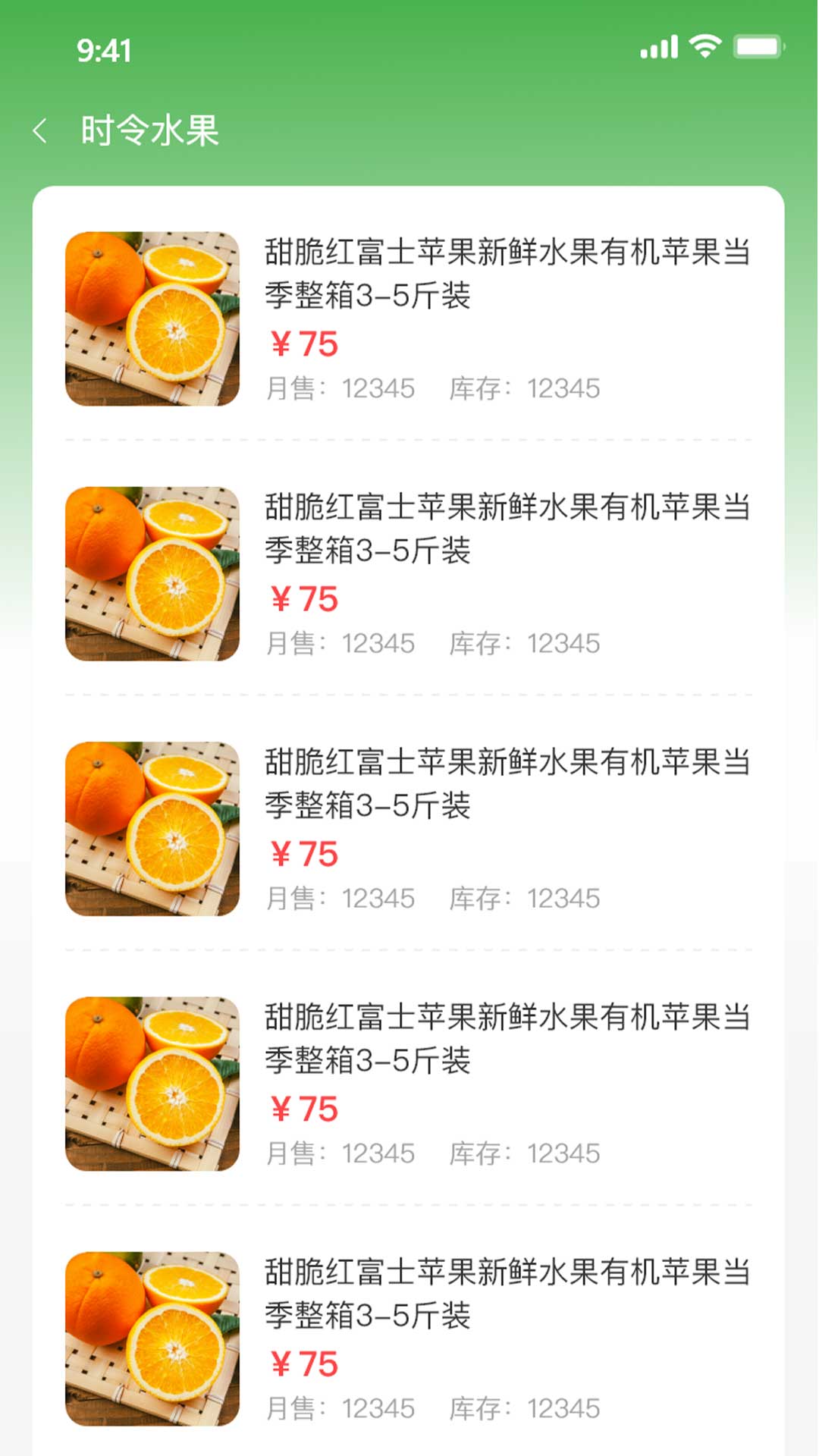The width and height of the screenshot is (819, 1456).
Task: Tap the cellular signal icon
Action: point(659,47)
